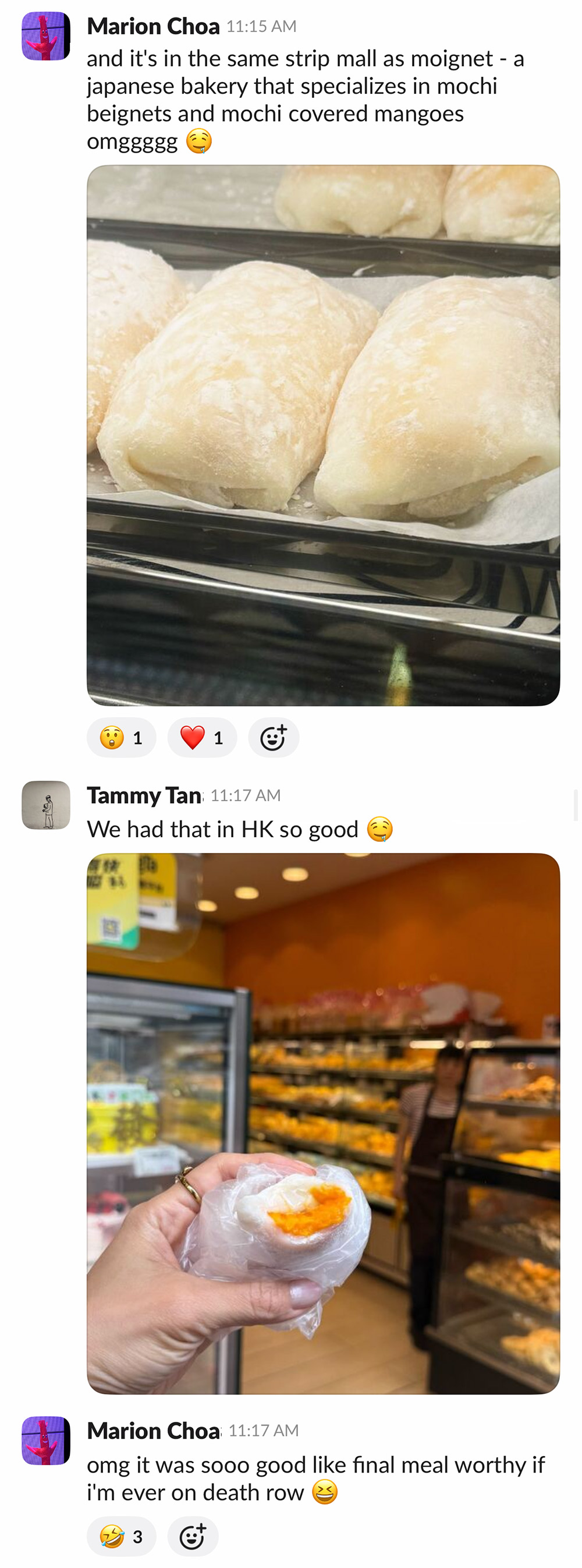Tap the surprised face reaction
The height and width of the screenshot is (1568, 582).
coord(122,738)
